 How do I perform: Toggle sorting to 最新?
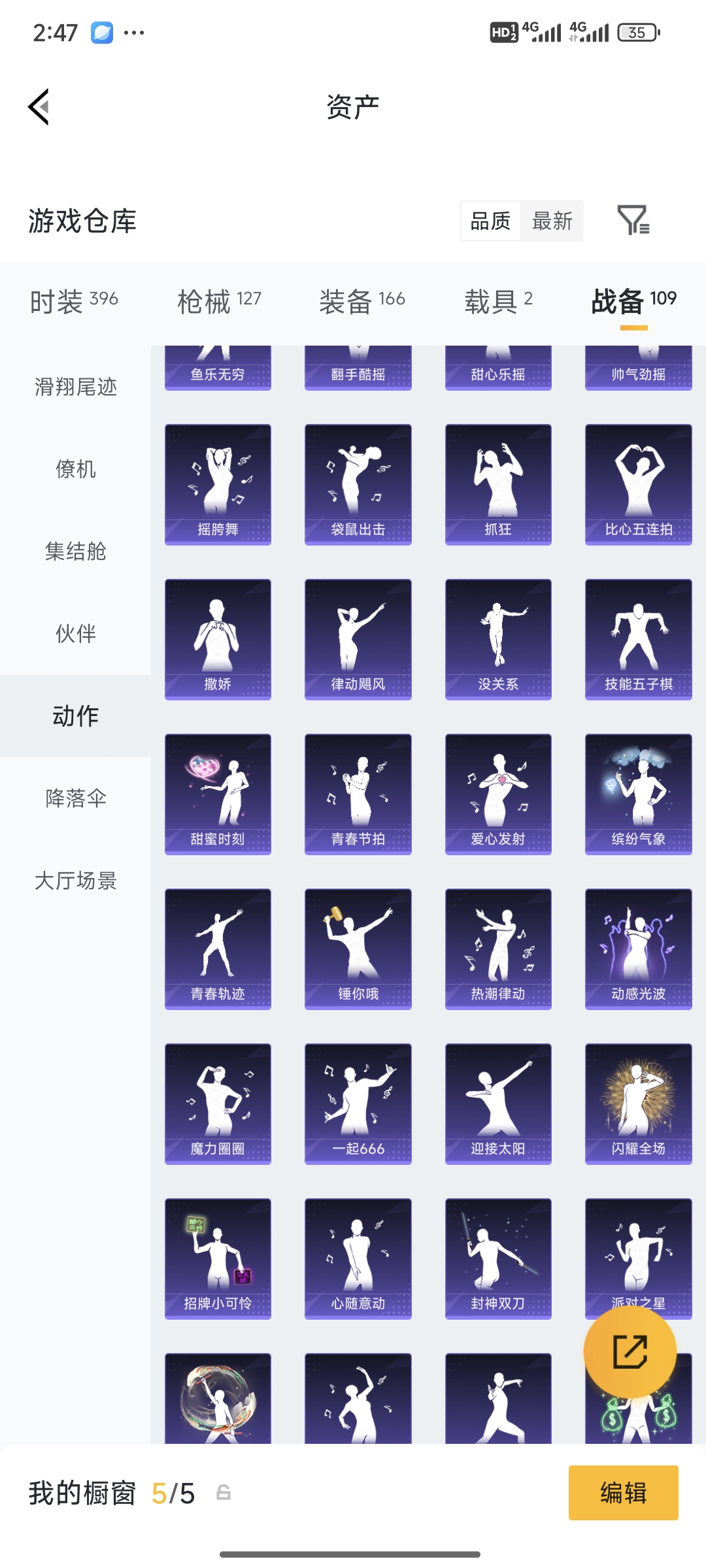point(551,221)
